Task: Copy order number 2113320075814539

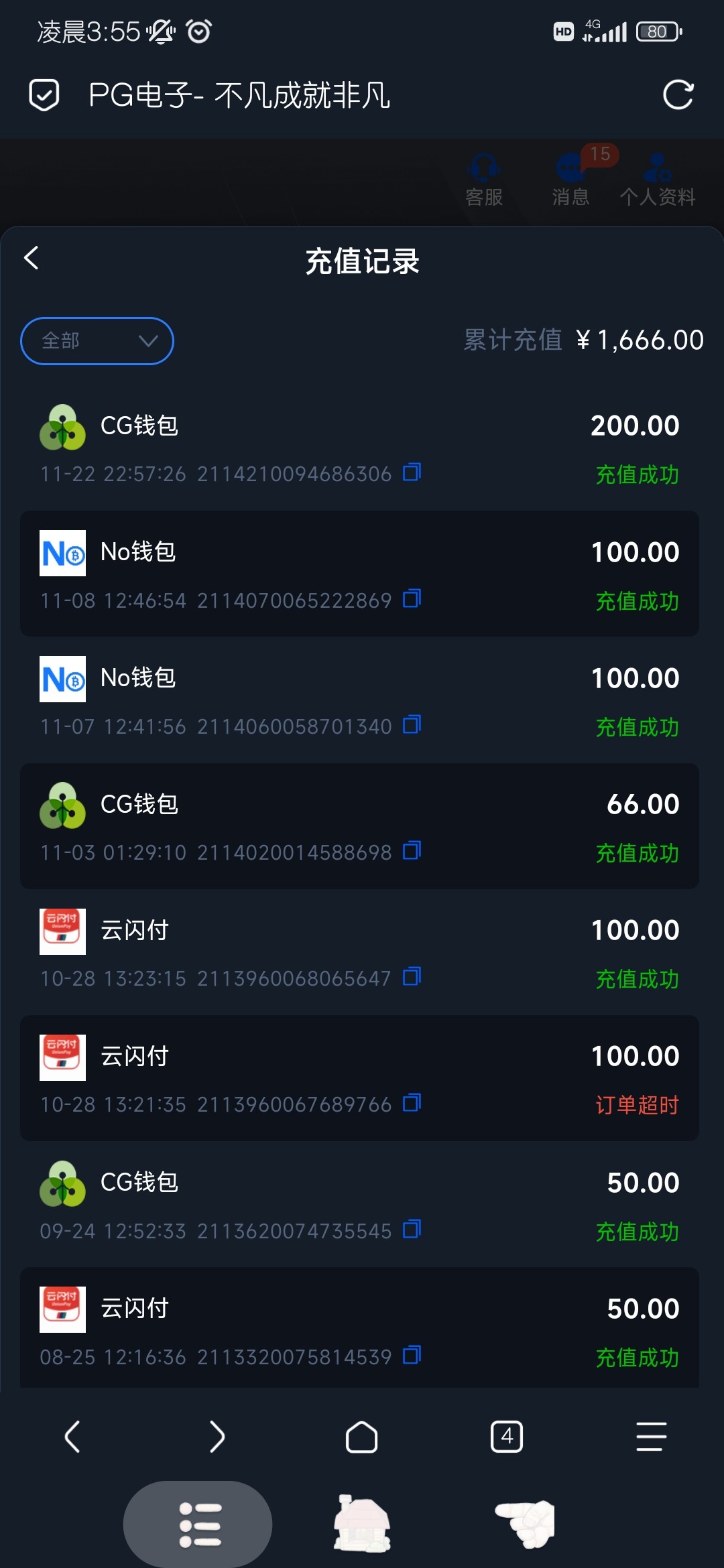Action: [412, 1355]
